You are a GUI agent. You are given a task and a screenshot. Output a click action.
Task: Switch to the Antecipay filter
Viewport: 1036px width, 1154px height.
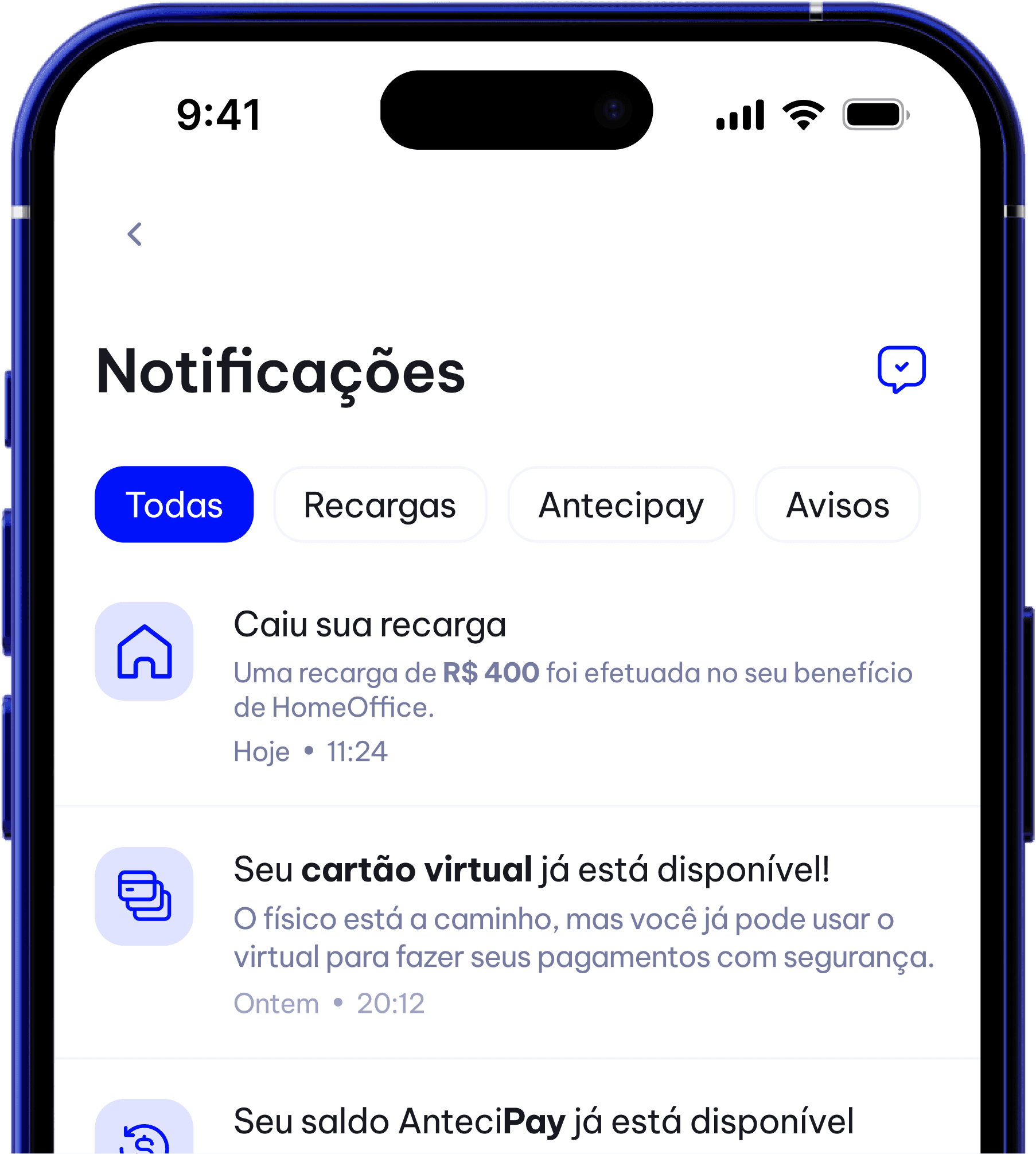(x=621, y=504)
